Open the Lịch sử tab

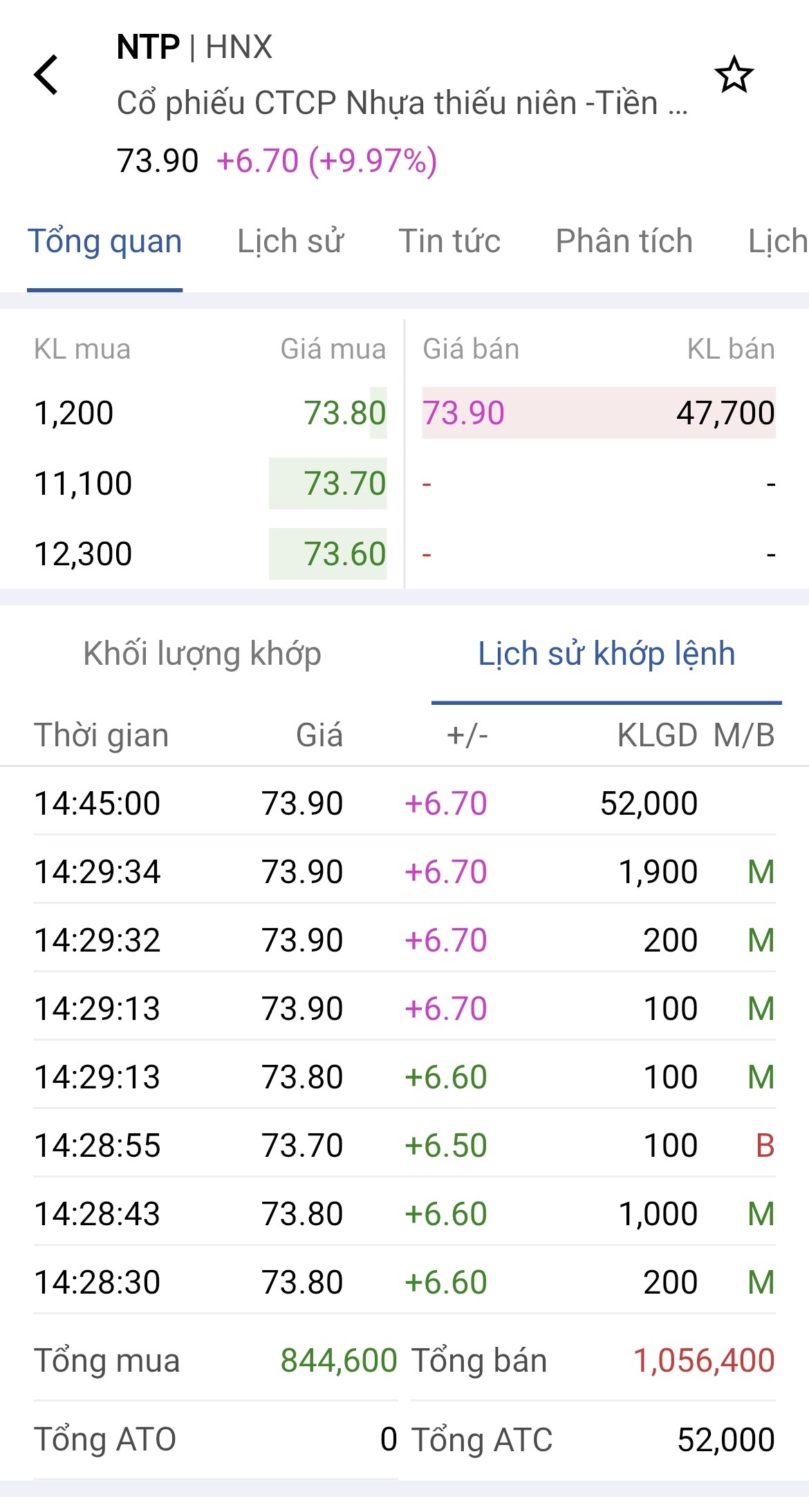click(290, 241)
